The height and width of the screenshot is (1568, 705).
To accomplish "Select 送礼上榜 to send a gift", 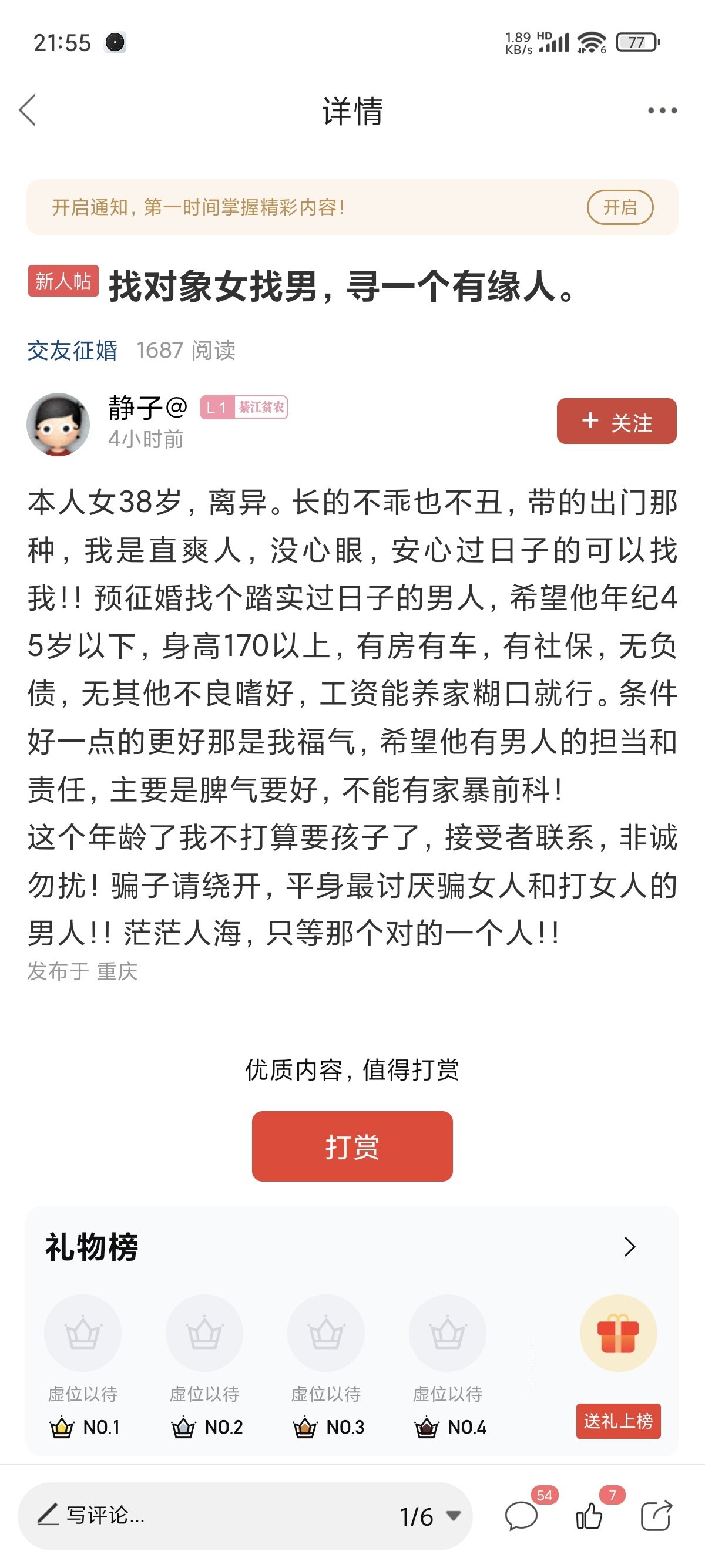I will (x=618, y=1421).
